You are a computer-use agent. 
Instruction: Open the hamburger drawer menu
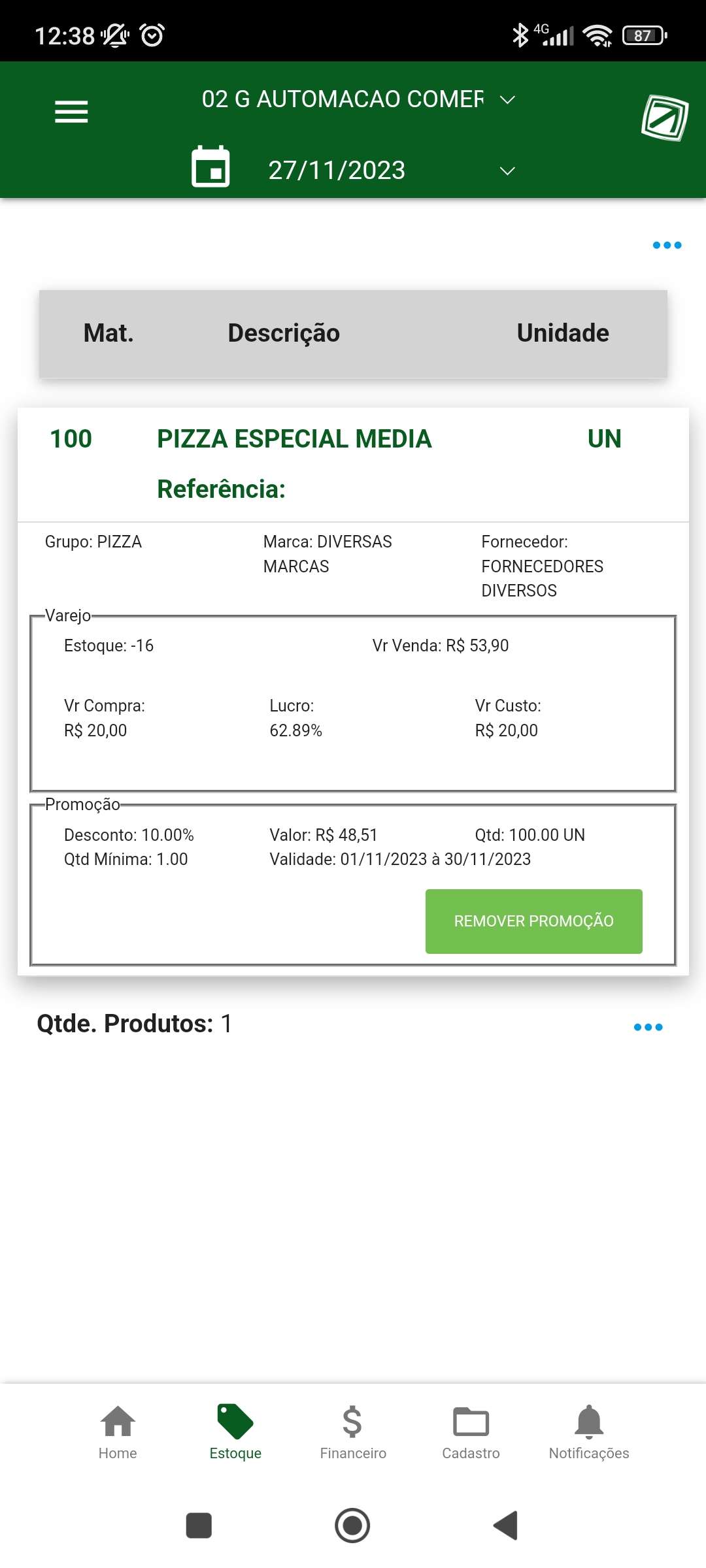click(x=71, y=112)
